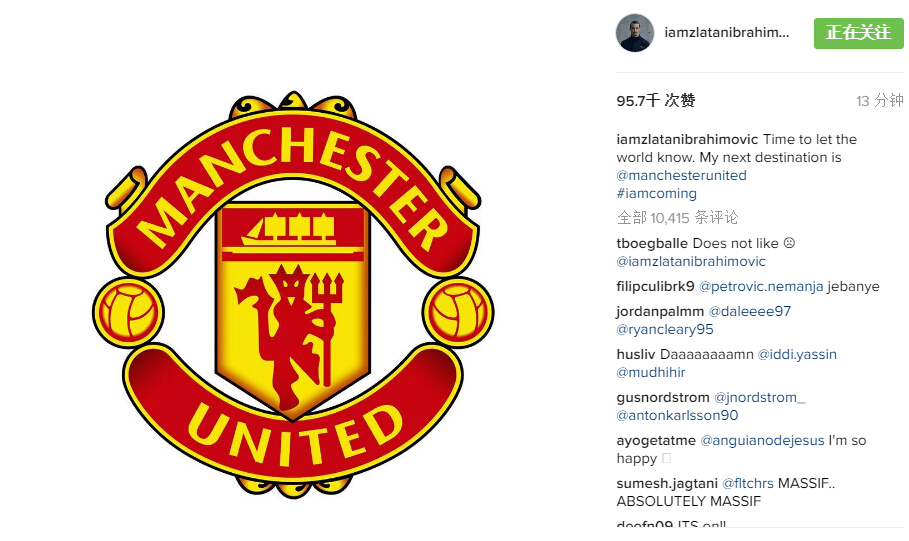Open commenter sumesh.jagtani's profile
909x541 pixels.
[x=664, y=484]
